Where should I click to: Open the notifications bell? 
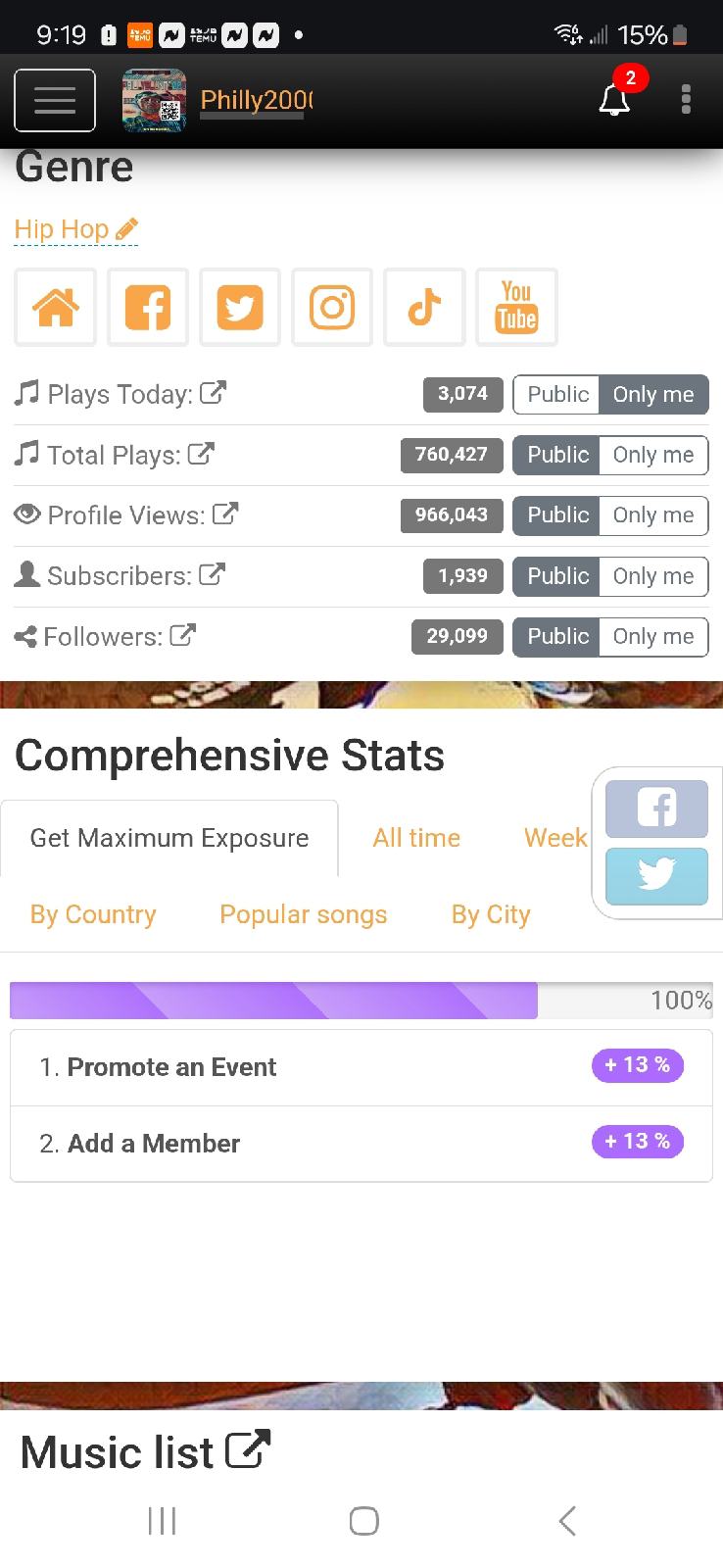615,98
